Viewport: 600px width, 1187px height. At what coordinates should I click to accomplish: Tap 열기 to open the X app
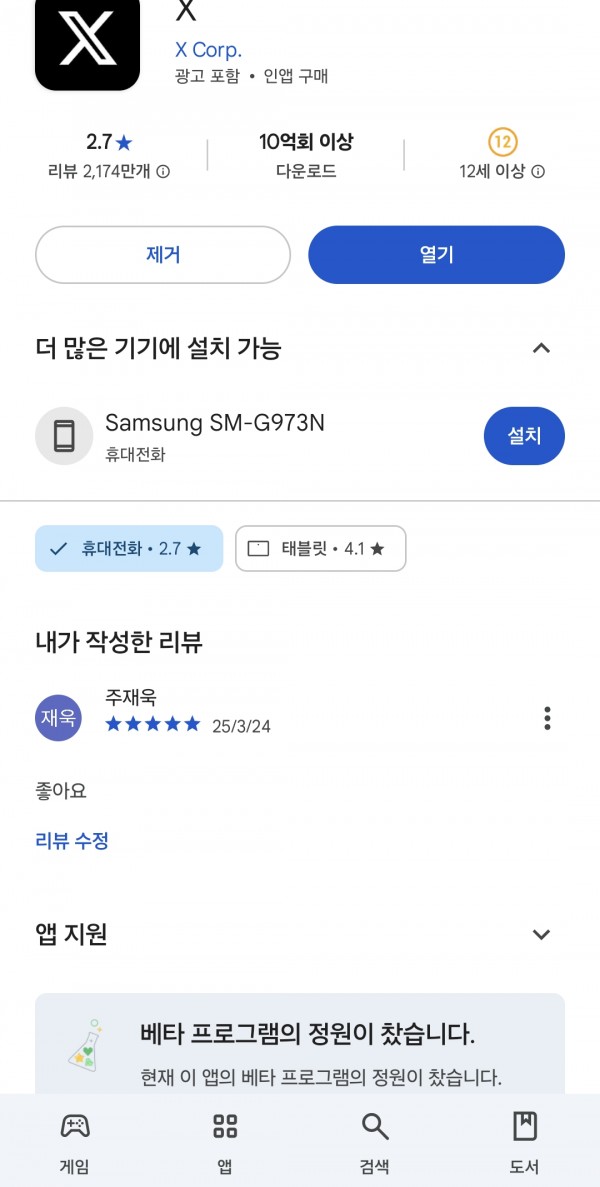[437, 254]
